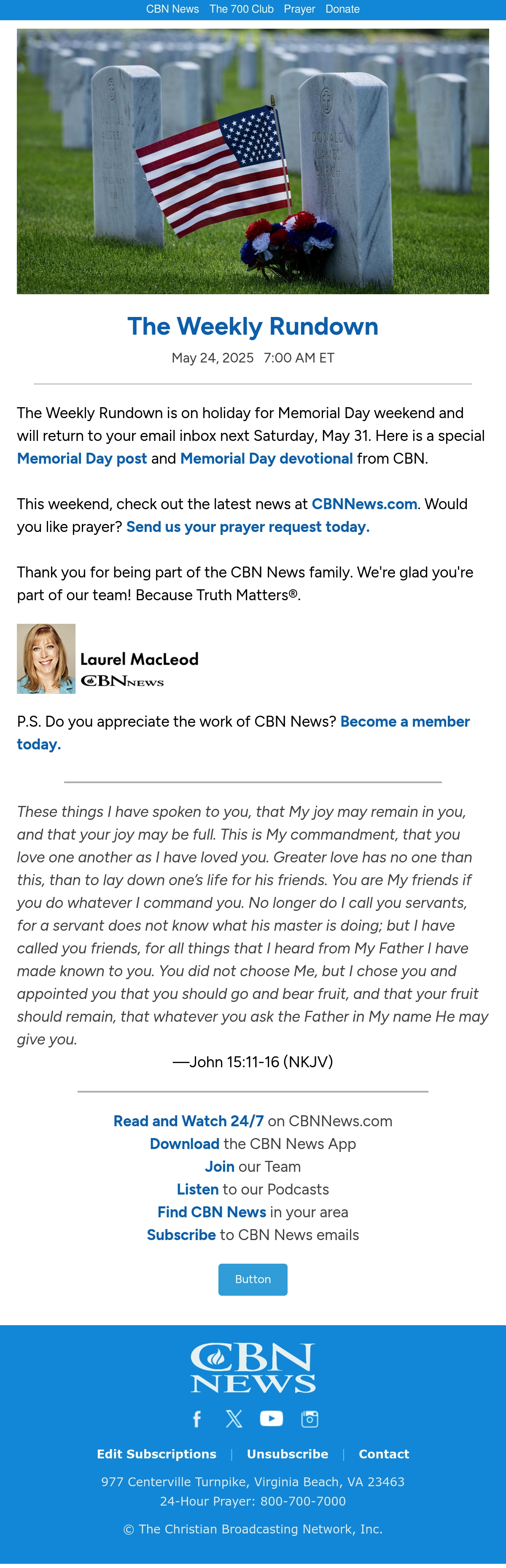Open the YouTube icon in footer

pyautogui.click(x=272, y=1418)
